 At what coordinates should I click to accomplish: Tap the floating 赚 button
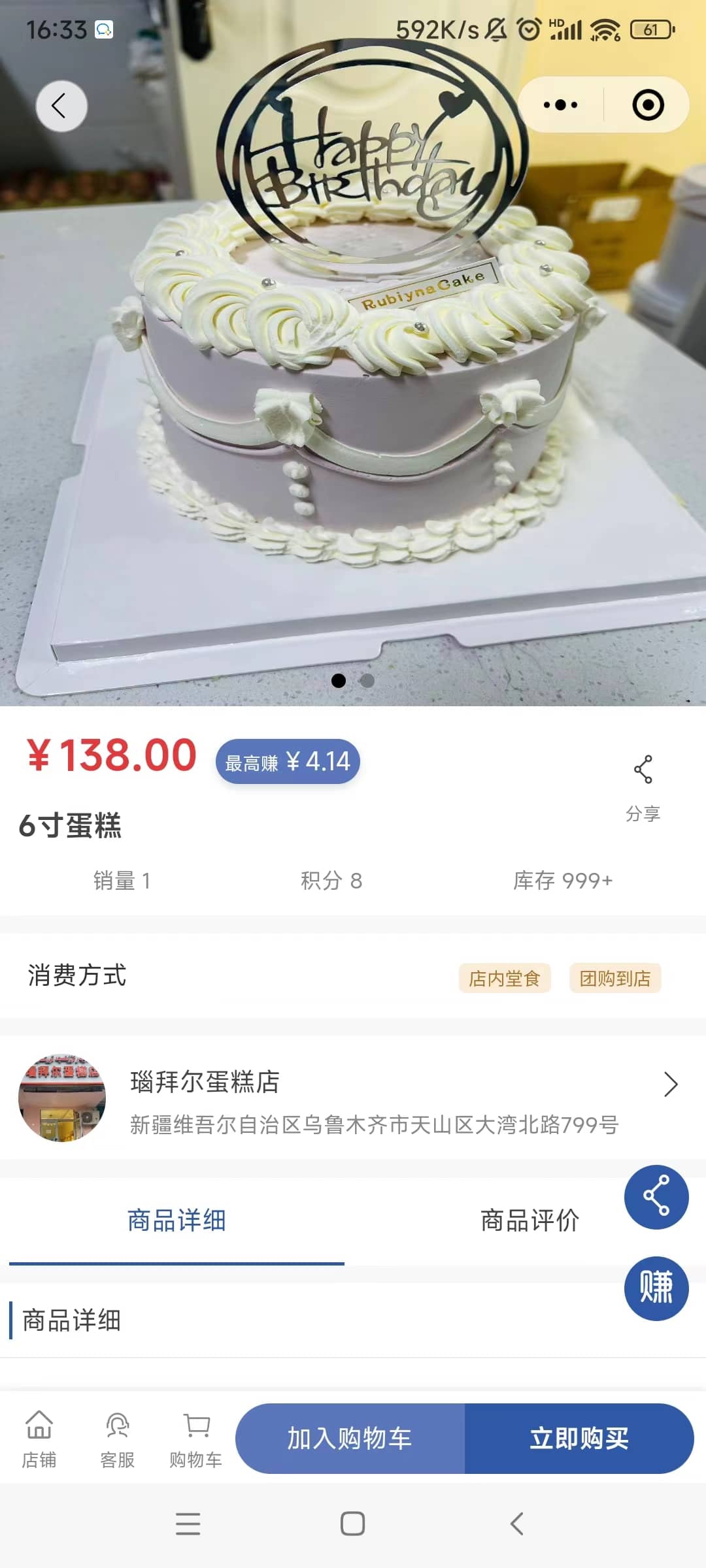[656, 1288]
